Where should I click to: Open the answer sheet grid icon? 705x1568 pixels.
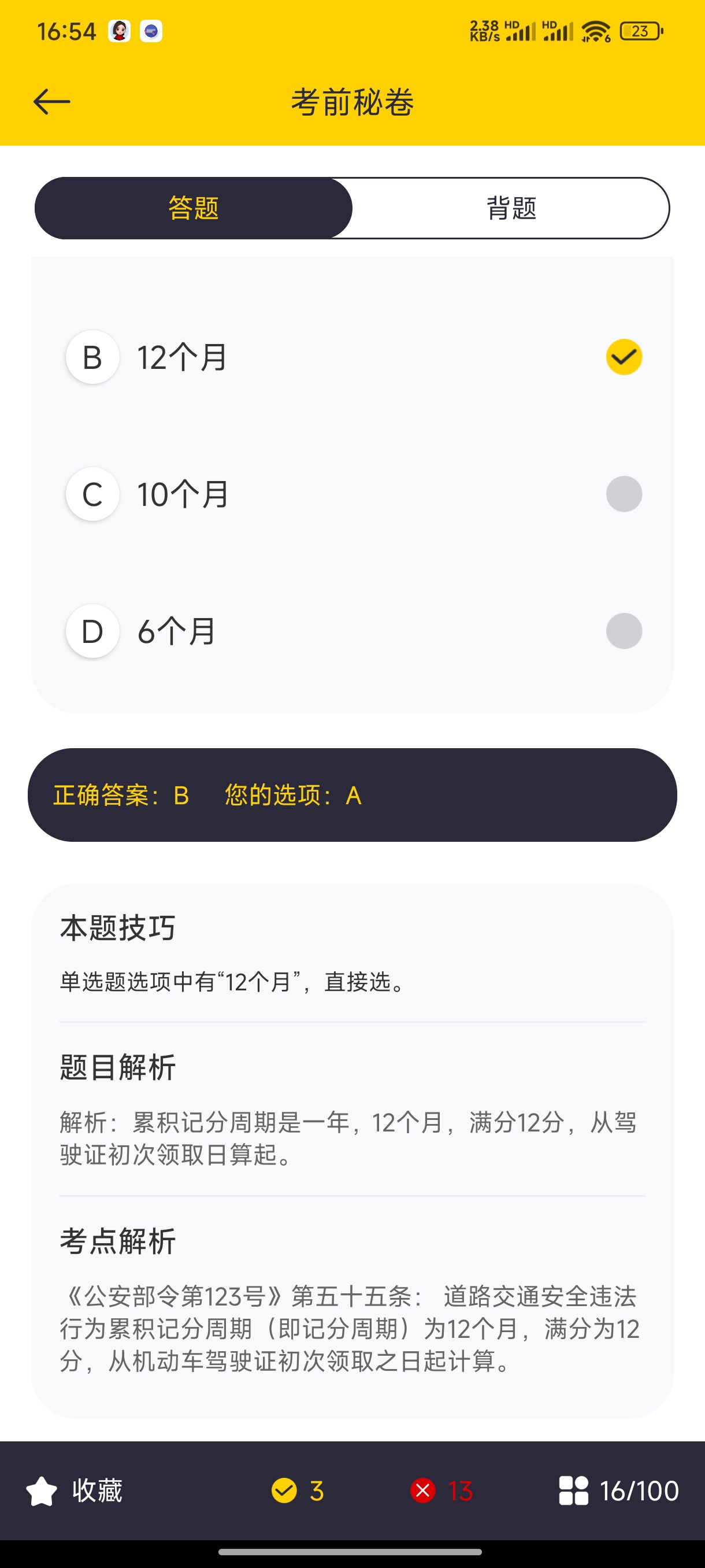point(573,1491)
